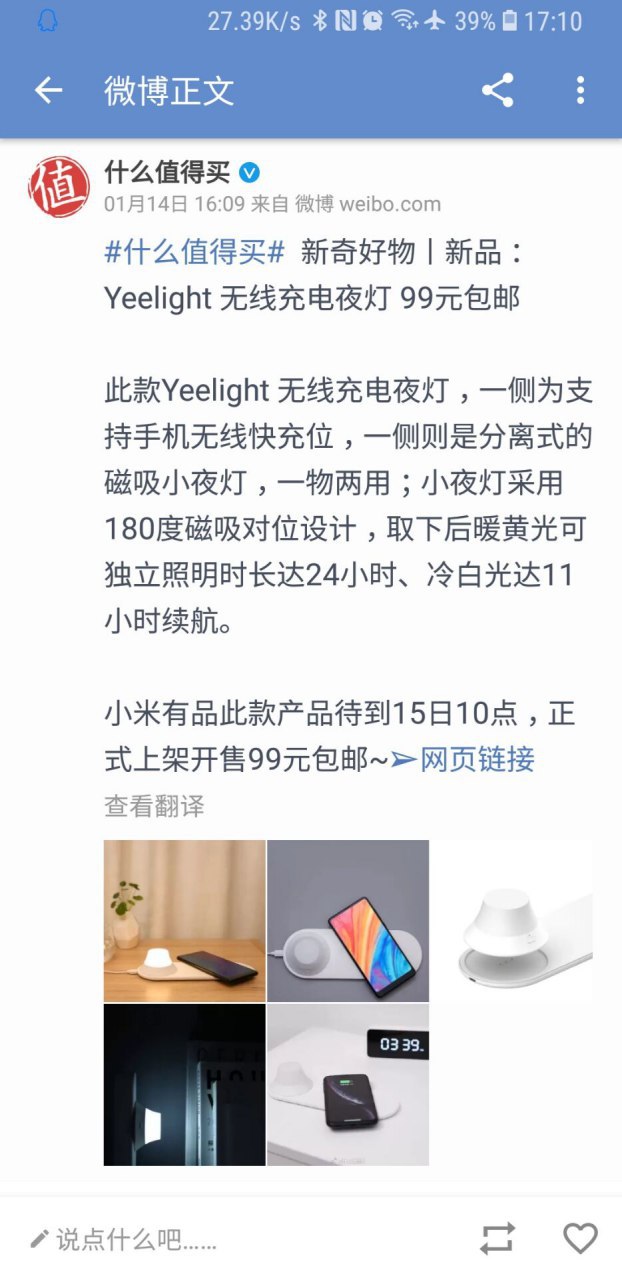This screenshot has width=622, height=1280.
Task: Share this Weibo post
Action: tap(497, 91)
